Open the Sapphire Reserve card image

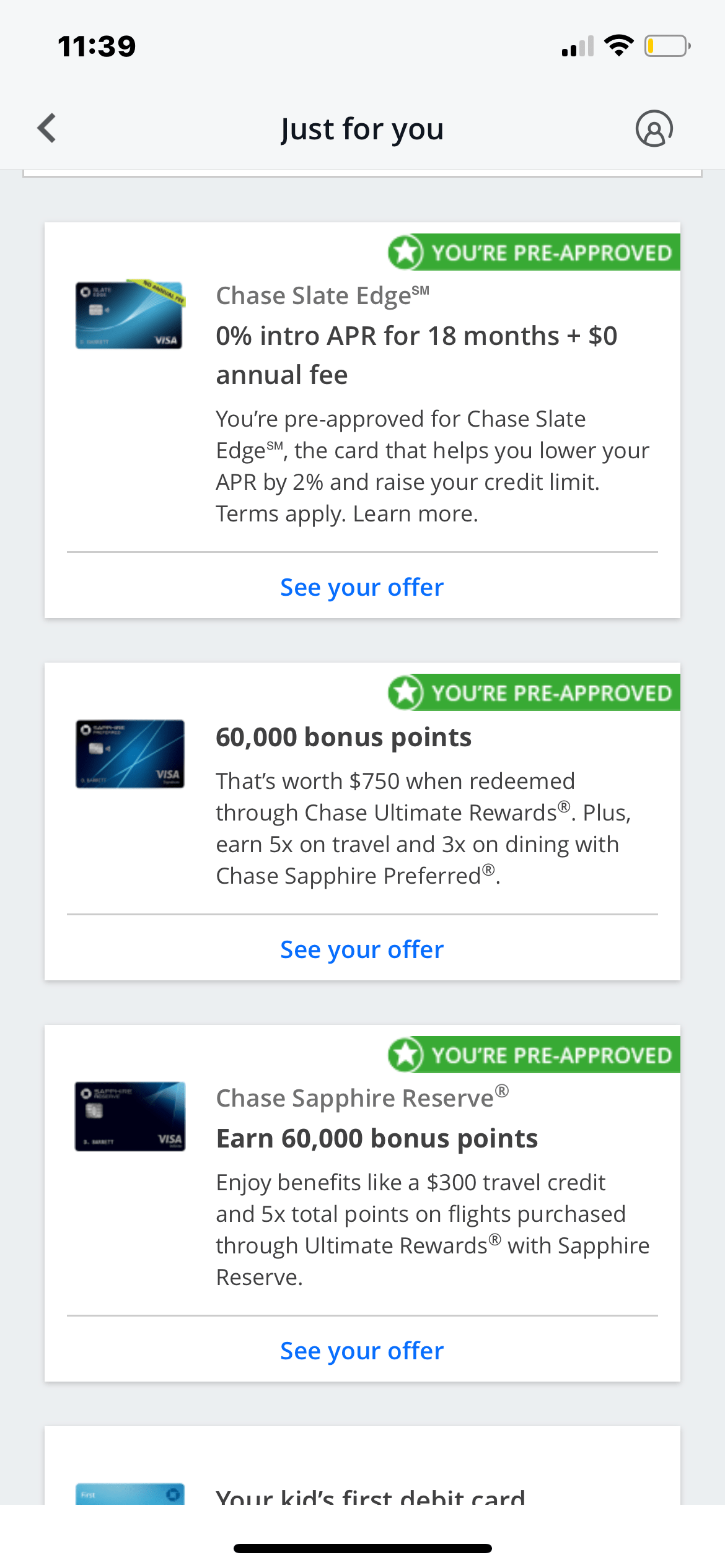coord(130,1116)
